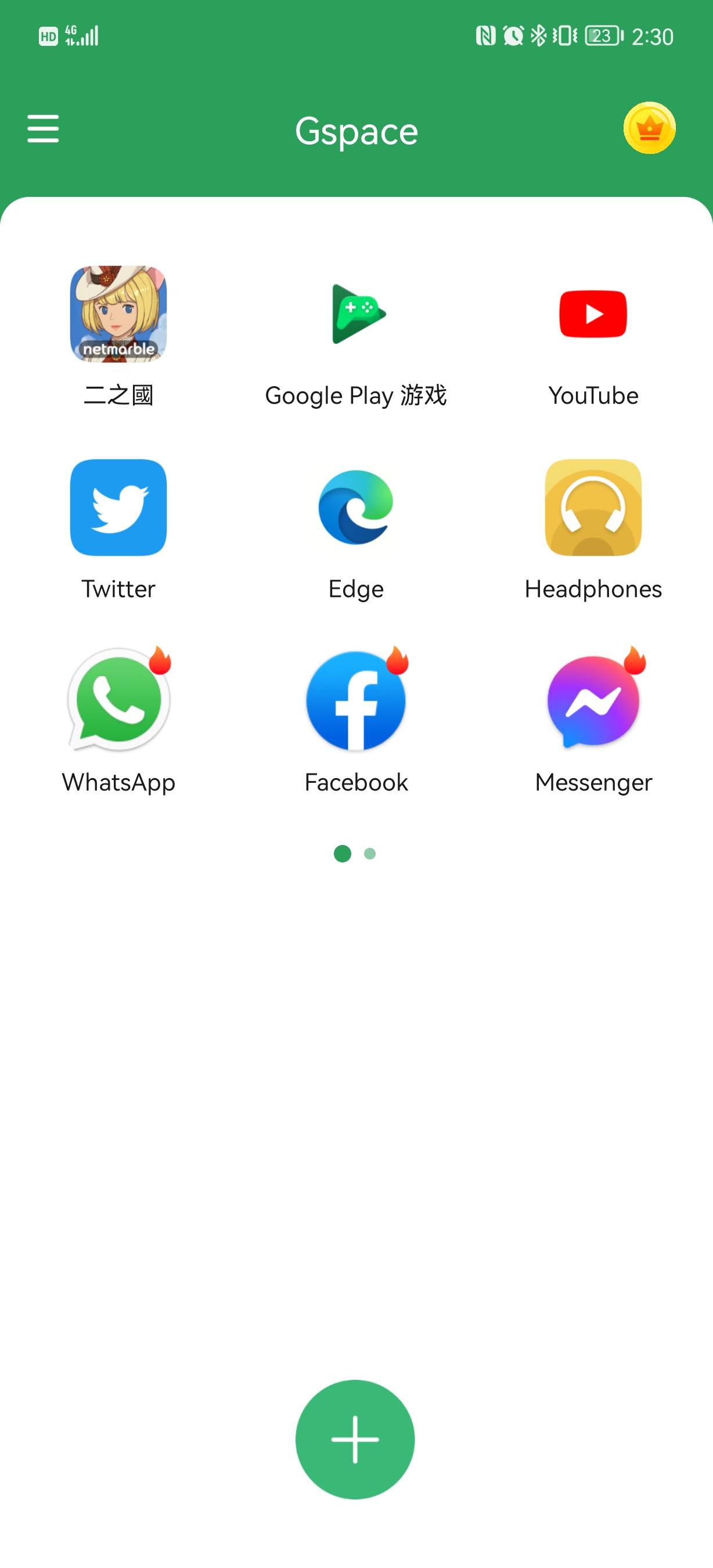
Task: Open the Facebook app
Action: [356, 700]
